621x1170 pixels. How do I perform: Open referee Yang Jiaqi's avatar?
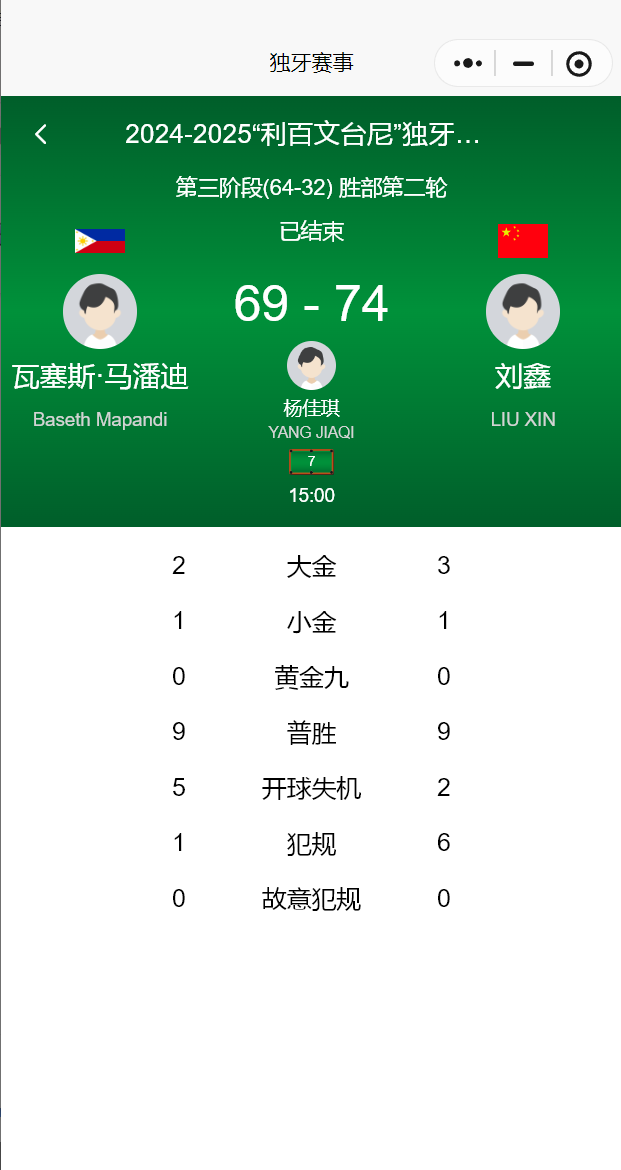pos(311,366)
